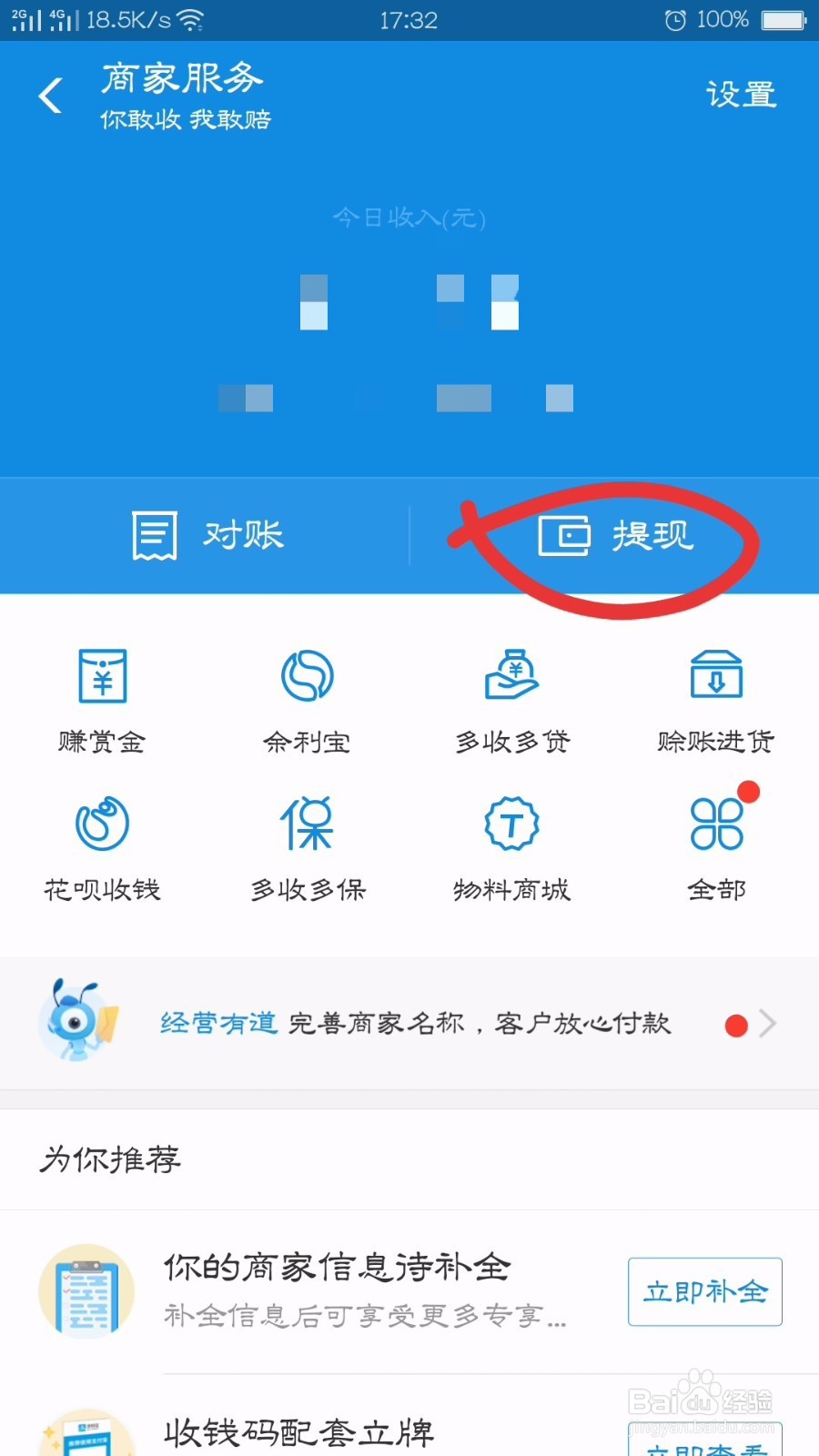Screen dimensions: 819x1456
Task: Select the 多收多保 insurance icon
Action: tap(307, 846)
